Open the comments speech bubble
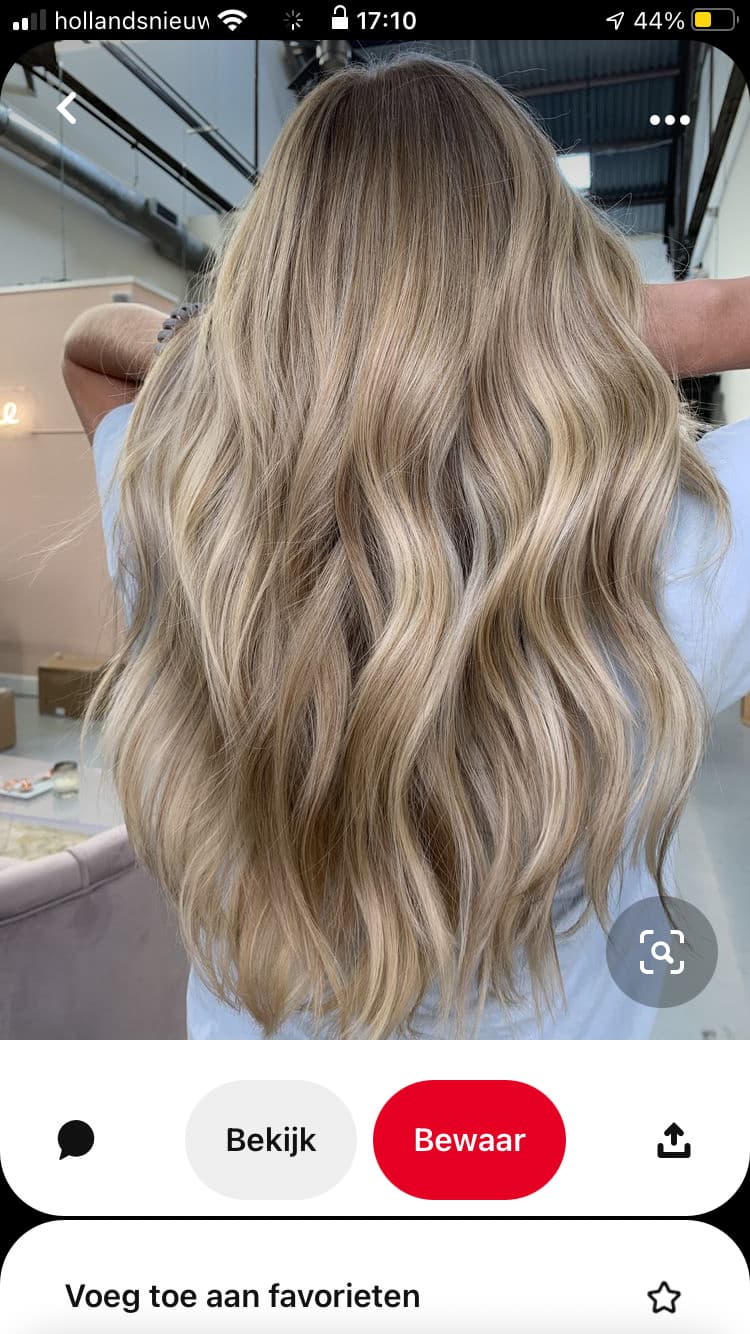This screenshot has height=1334, width=750. pos(76,1140)
